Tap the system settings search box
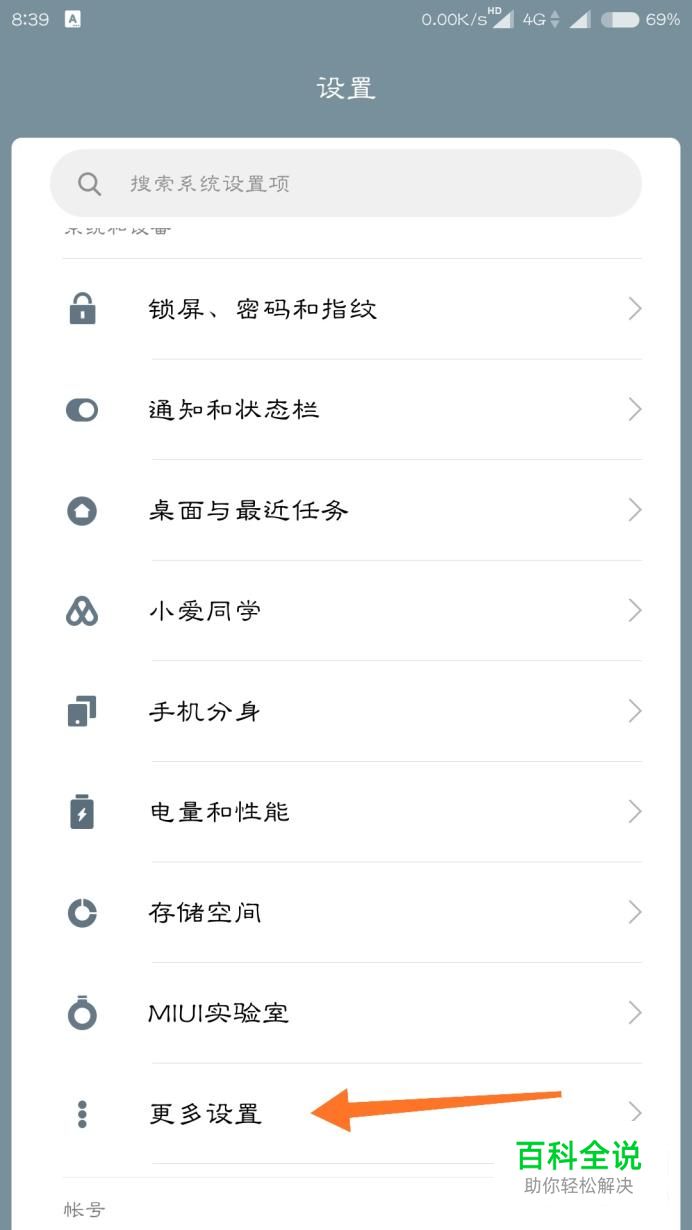 tap(345, 184)
